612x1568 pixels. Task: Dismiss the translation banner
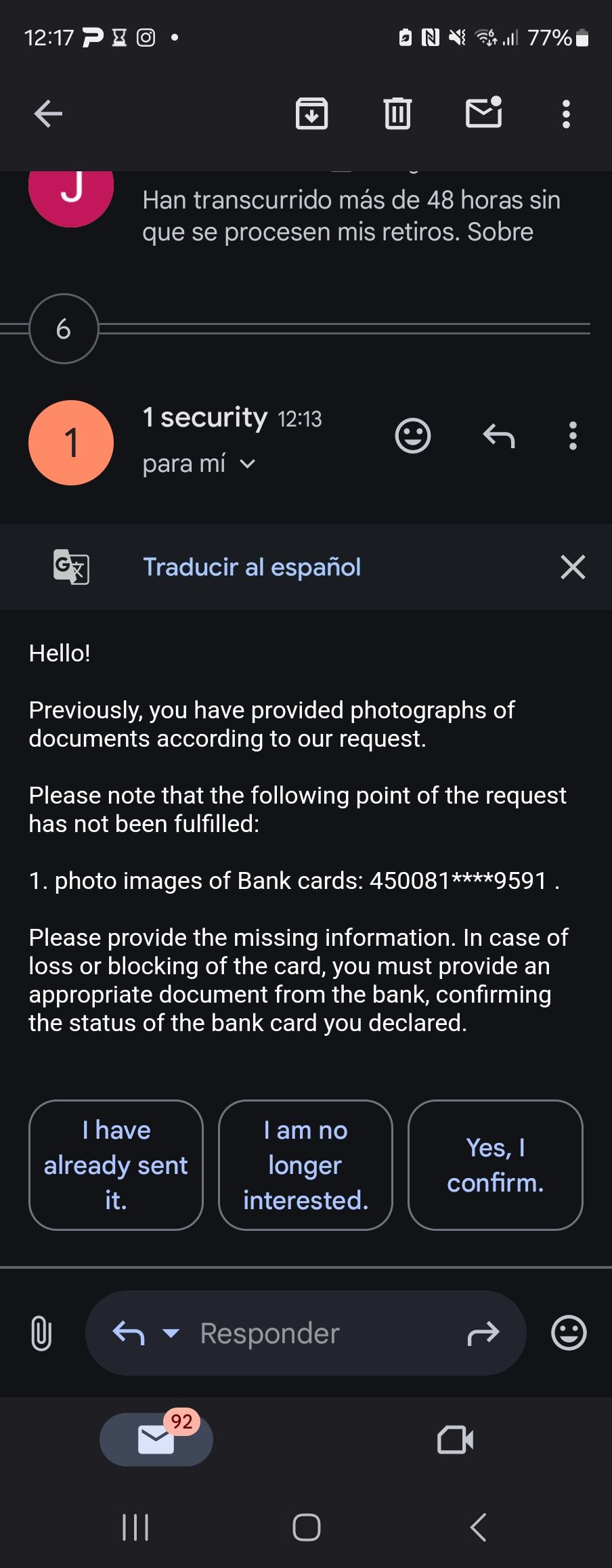573,567
